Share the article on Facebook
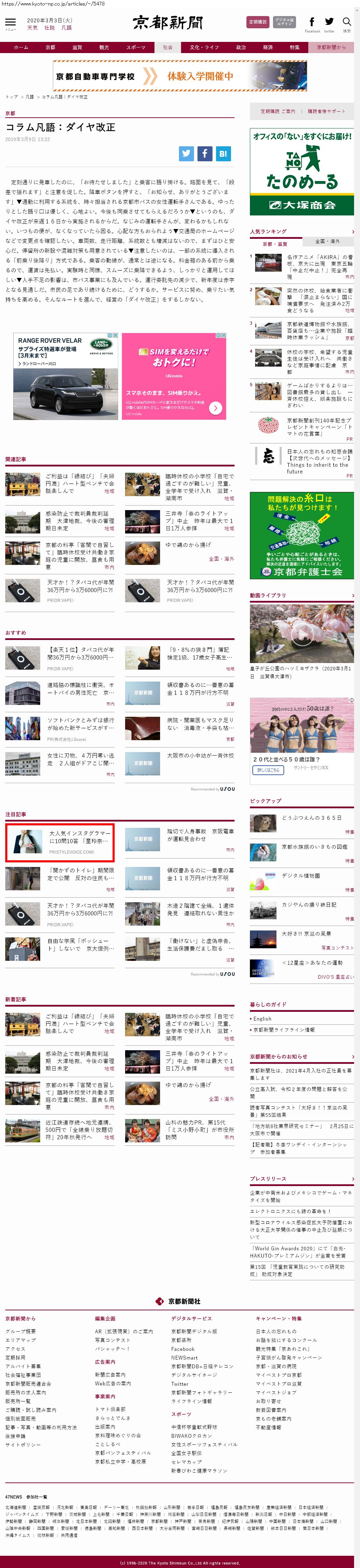 205,153
